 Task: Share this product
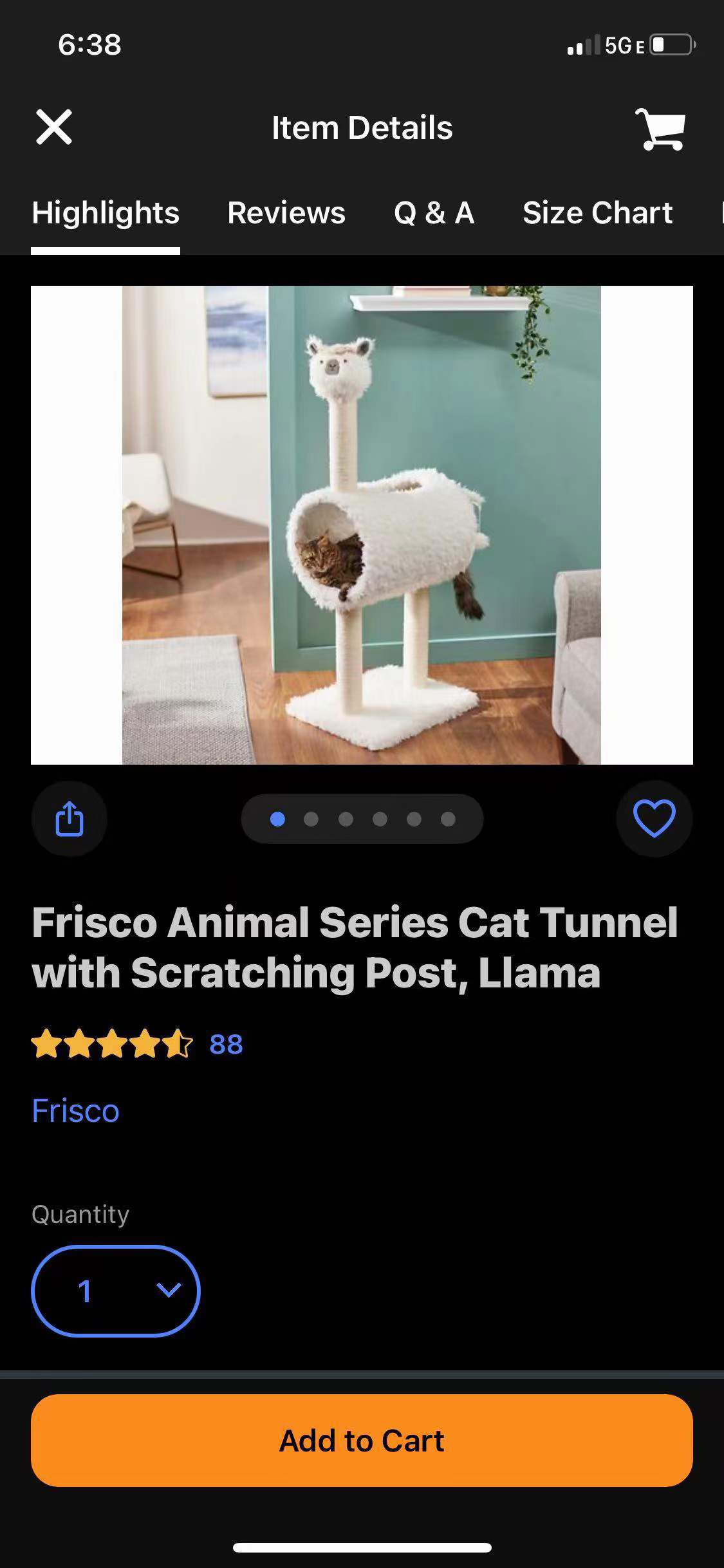click(70, 819)
